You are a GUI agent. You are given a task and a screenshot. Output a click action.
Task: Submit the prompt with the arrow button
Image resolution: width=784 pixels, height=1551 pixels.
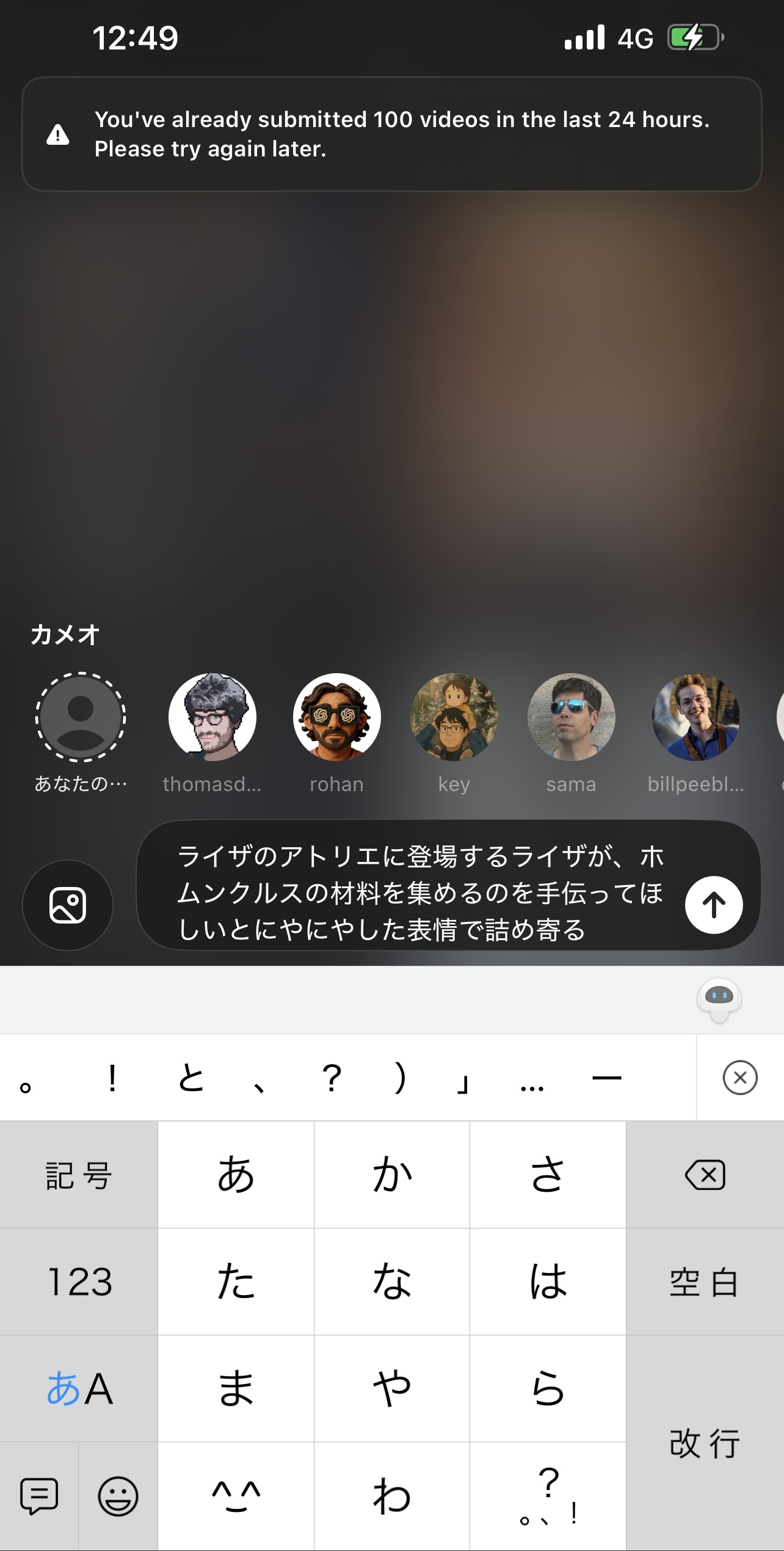pos(713,905)
